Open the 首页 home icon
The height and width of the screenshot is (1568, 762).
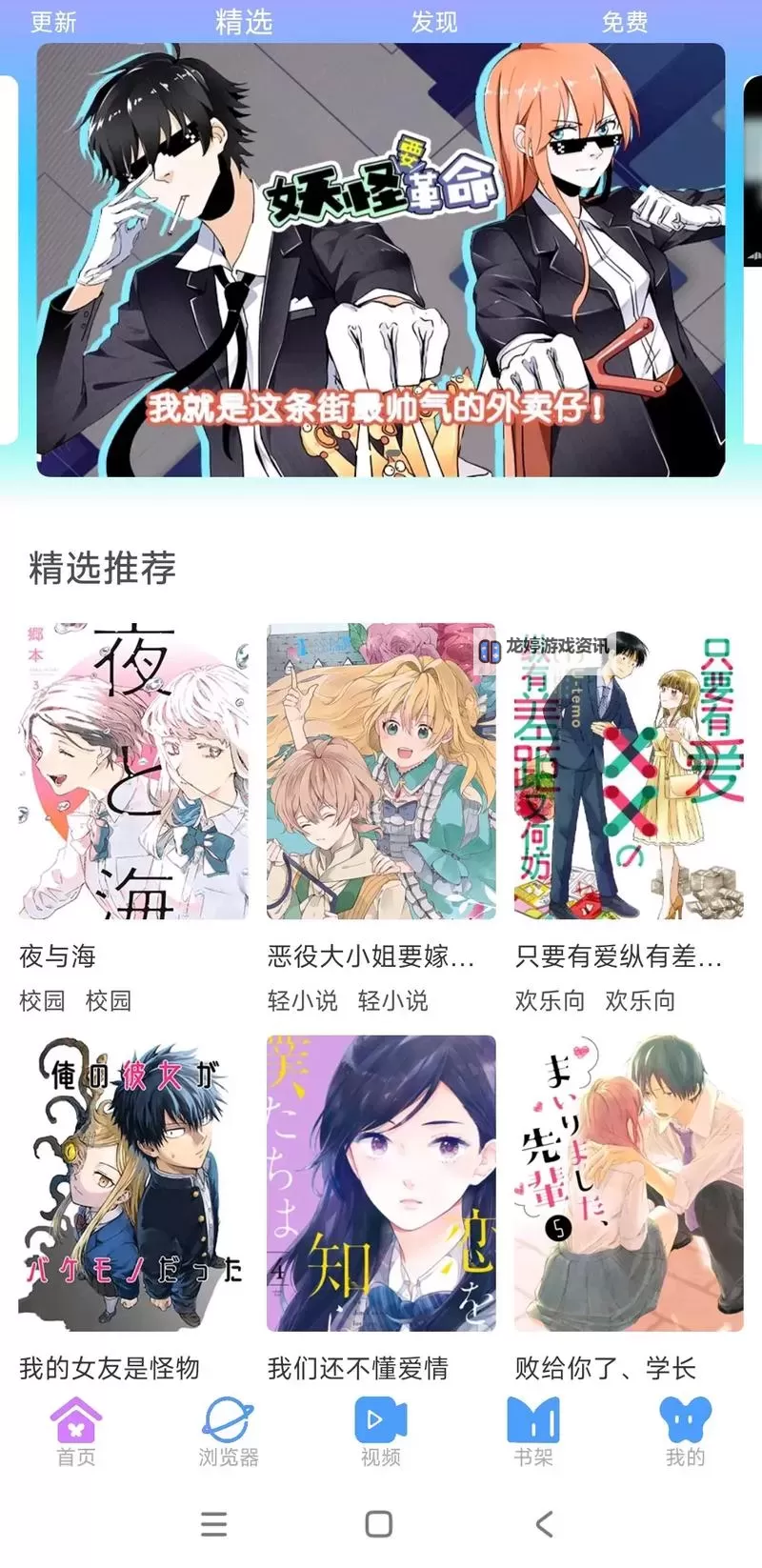(74, 1419)
